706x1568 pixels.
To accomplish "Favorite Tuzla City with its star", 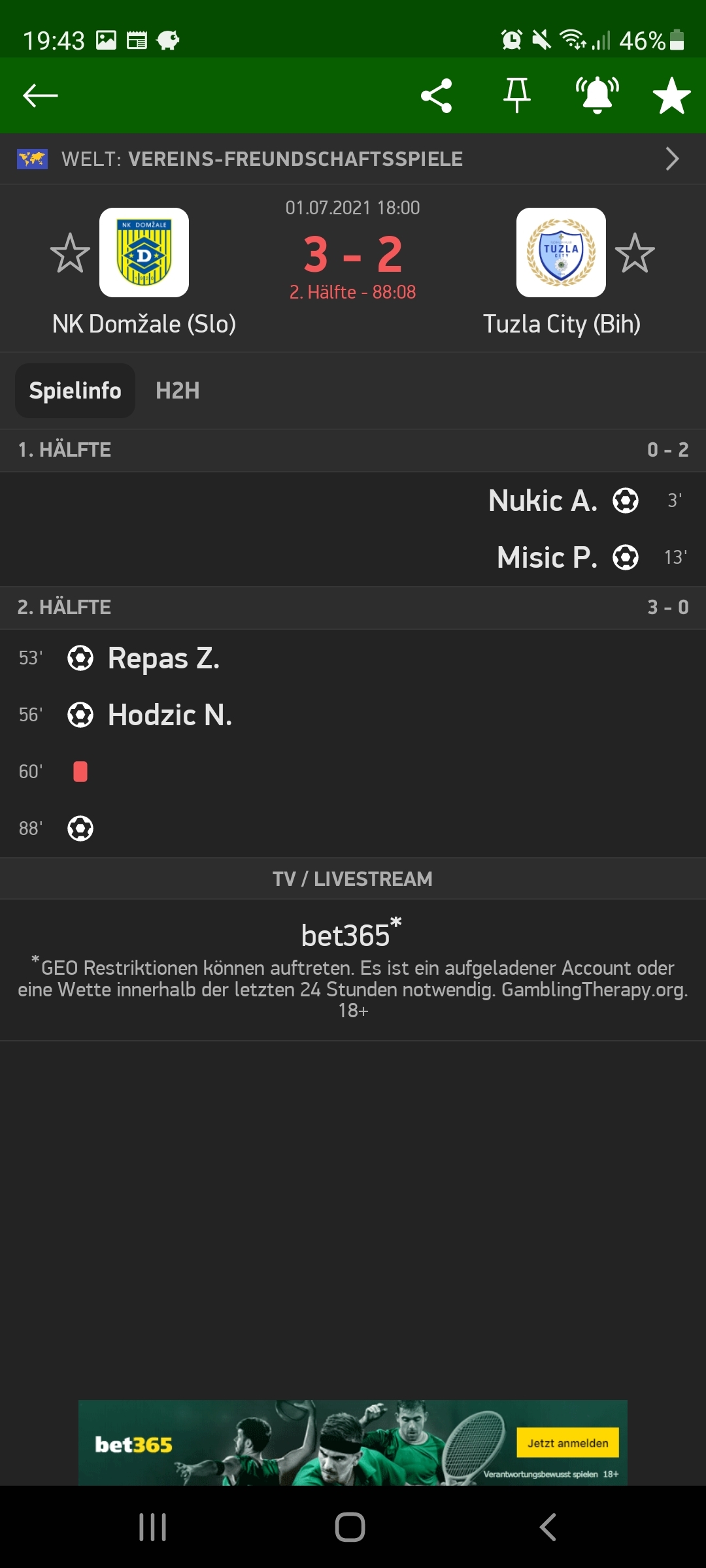I will 635,253.
